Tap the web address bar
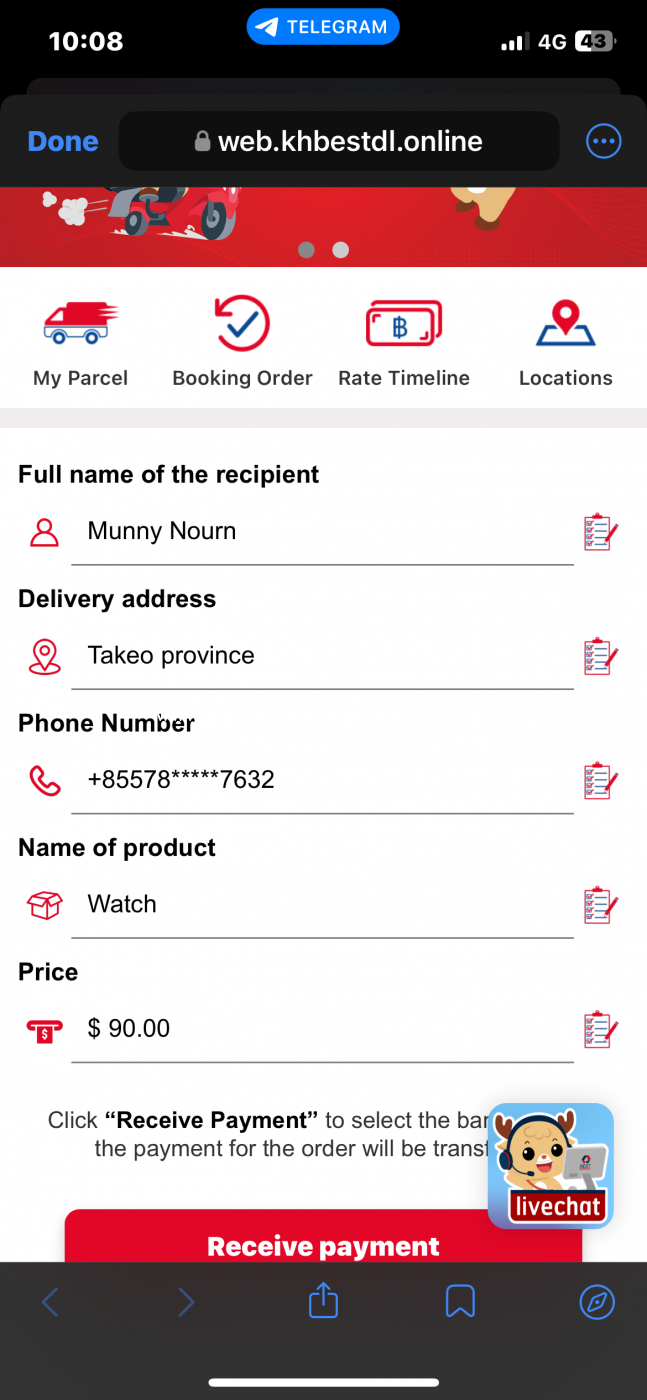Viewport: 647px width, 1400px height. (x=339, y=142)
